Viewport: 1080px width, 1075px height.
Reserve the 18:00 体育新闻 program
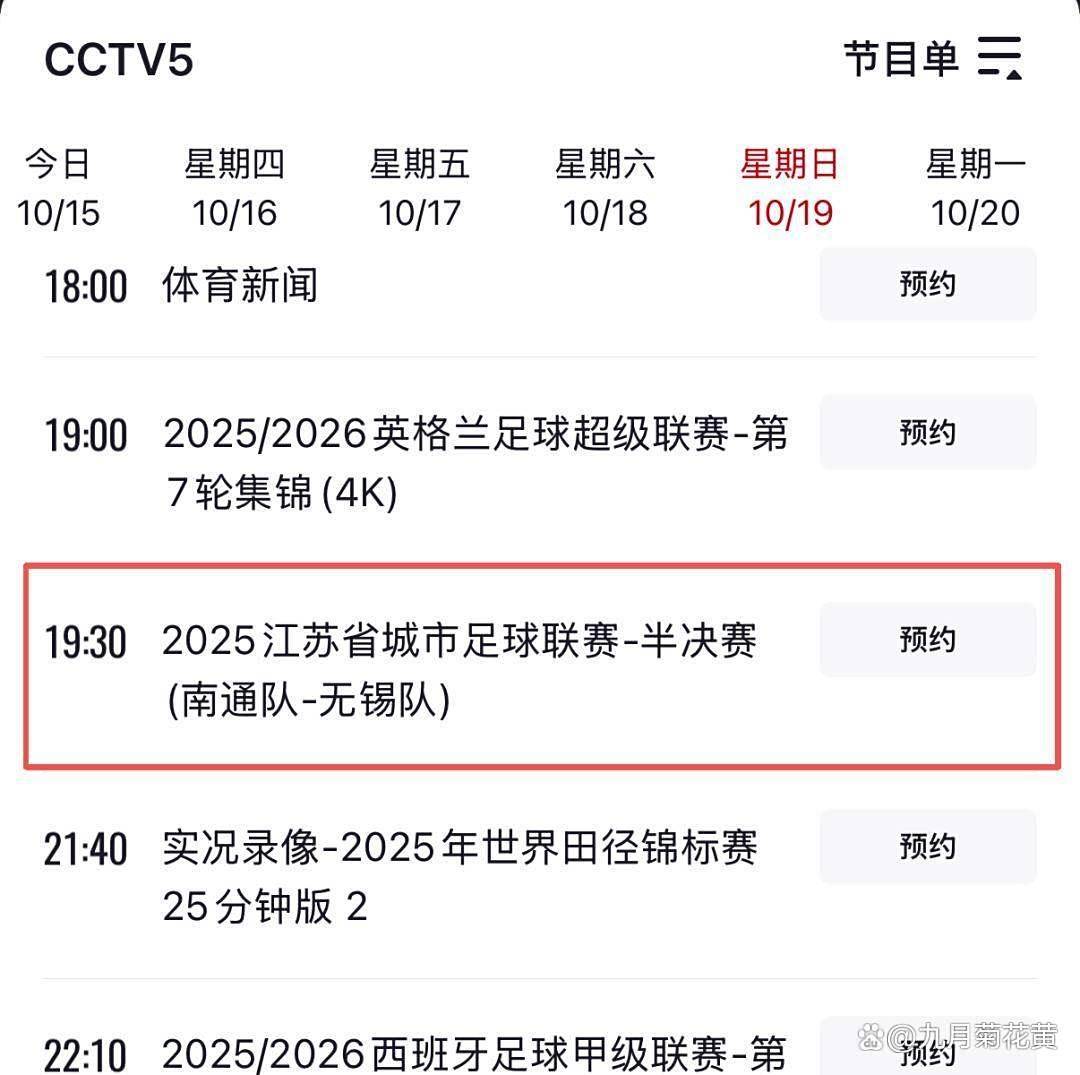click(927, 285)
